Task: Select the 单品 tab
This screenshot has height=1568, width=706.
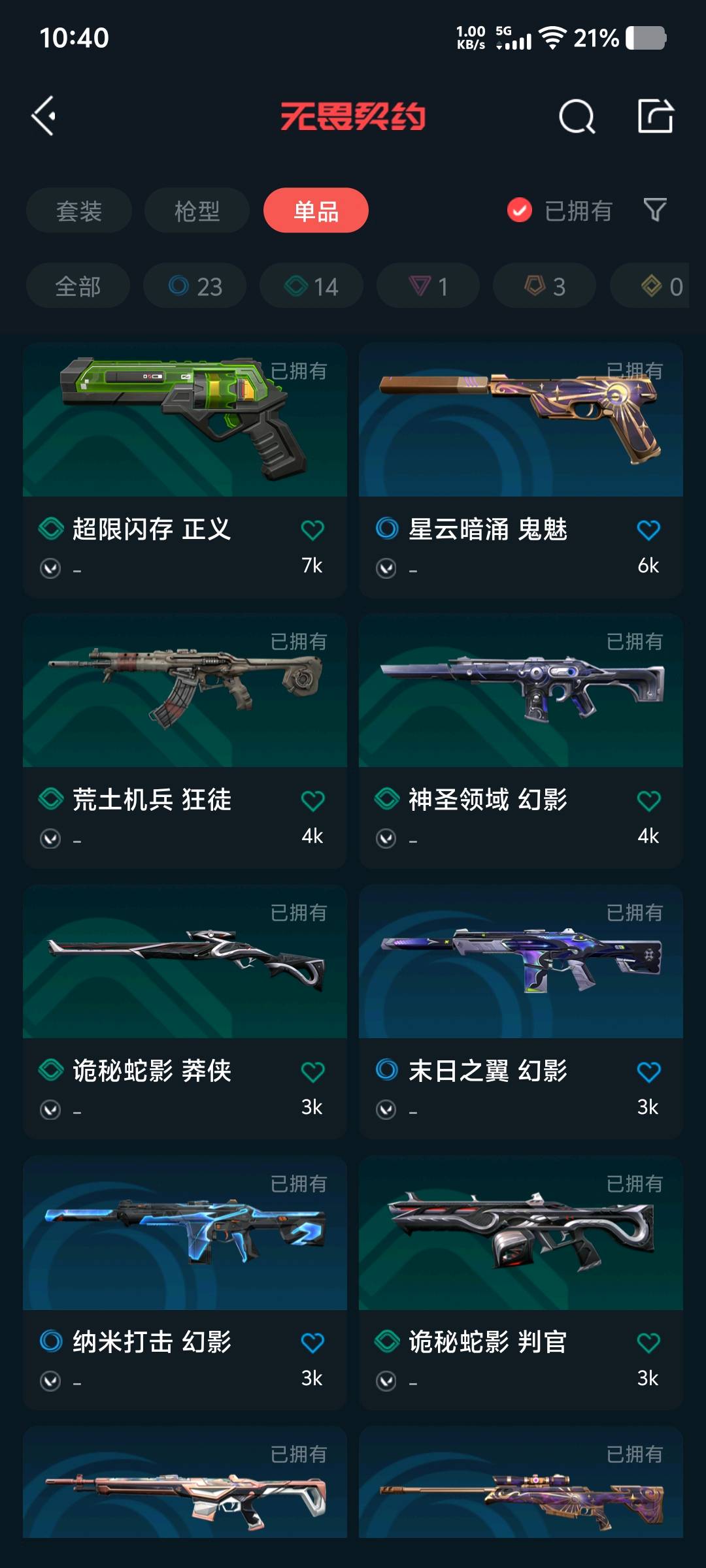Action: (316, 211)
